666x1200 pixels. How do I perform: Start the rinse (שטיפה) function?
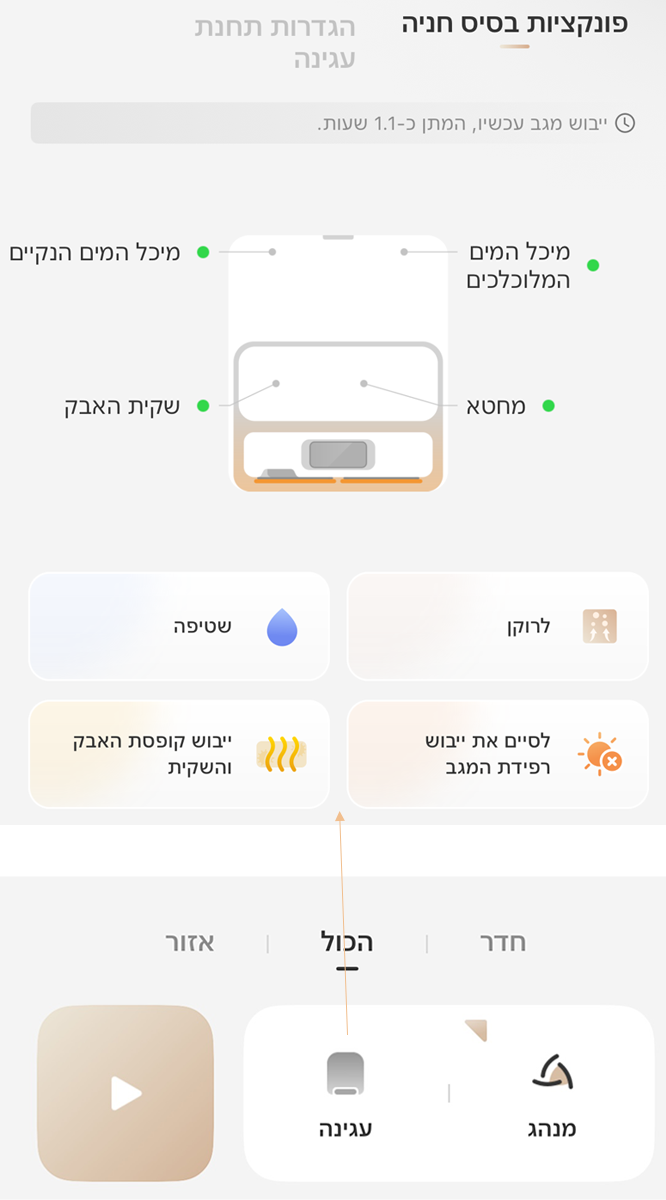point(179,626)
